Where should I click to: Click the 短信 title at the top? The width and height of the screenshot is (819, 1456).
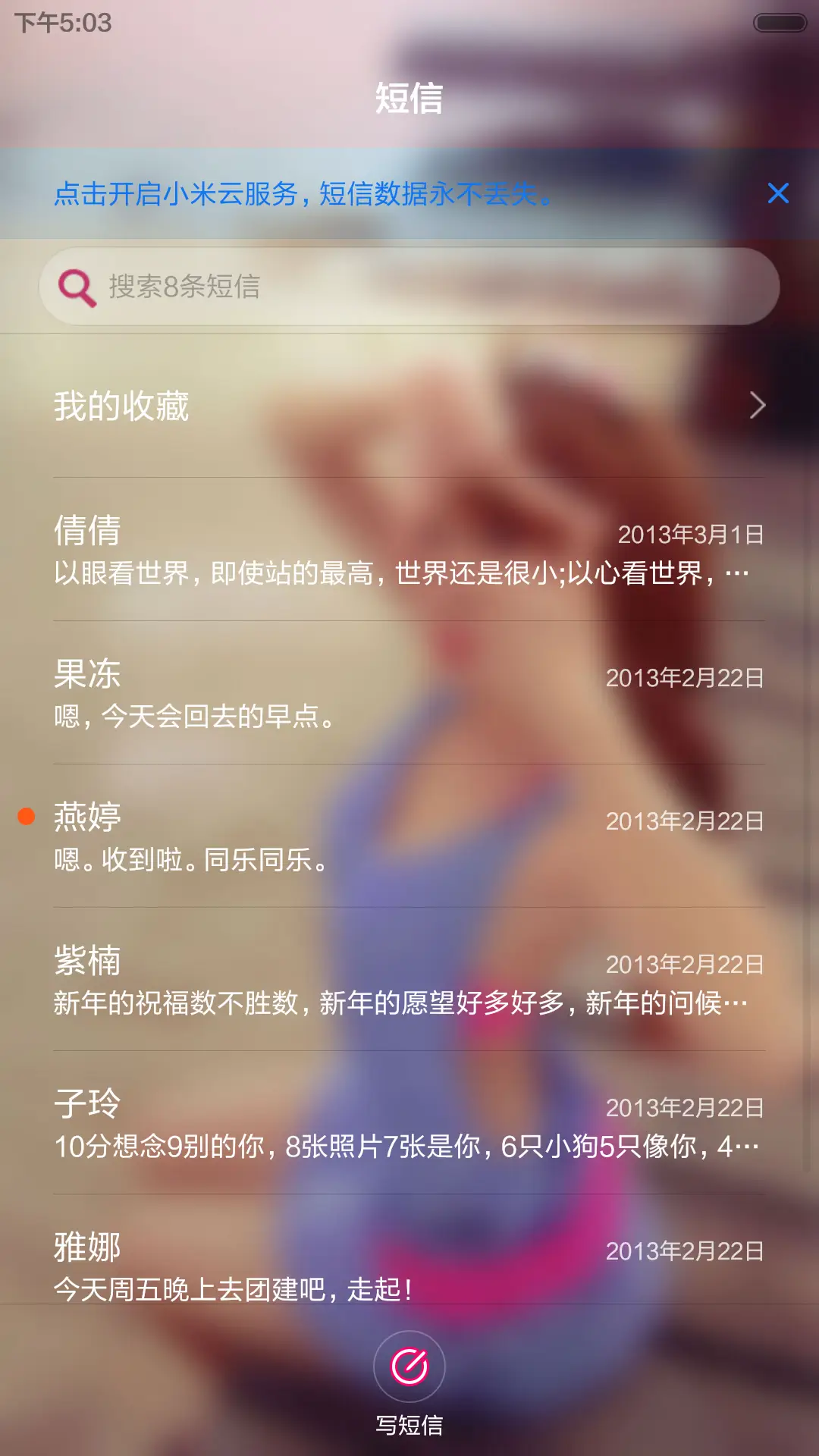coord(409,99)
